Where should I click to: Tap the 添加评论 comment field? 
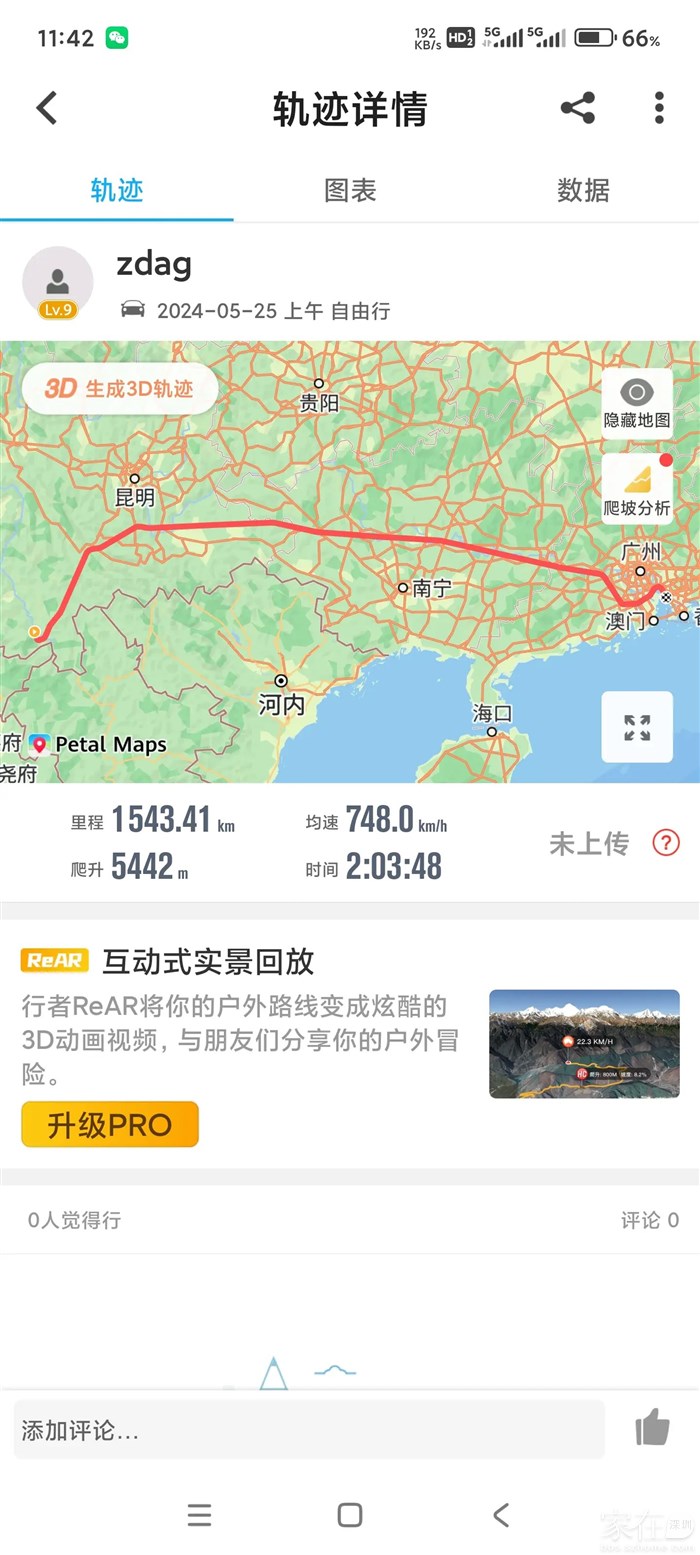pos(309,1430)
